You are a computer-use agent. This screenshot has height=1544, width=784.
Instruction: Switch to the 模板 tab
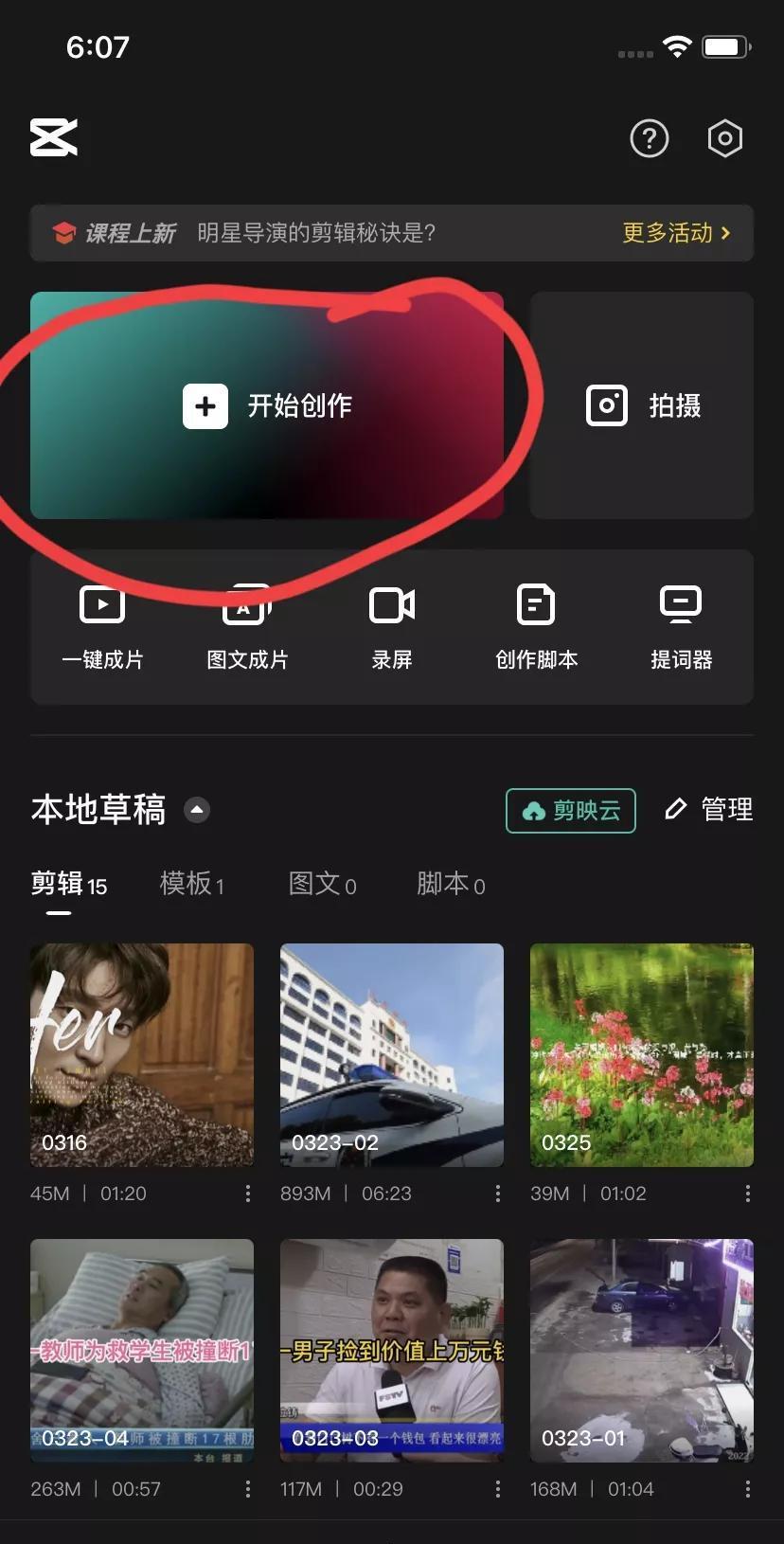click(191, 885)
